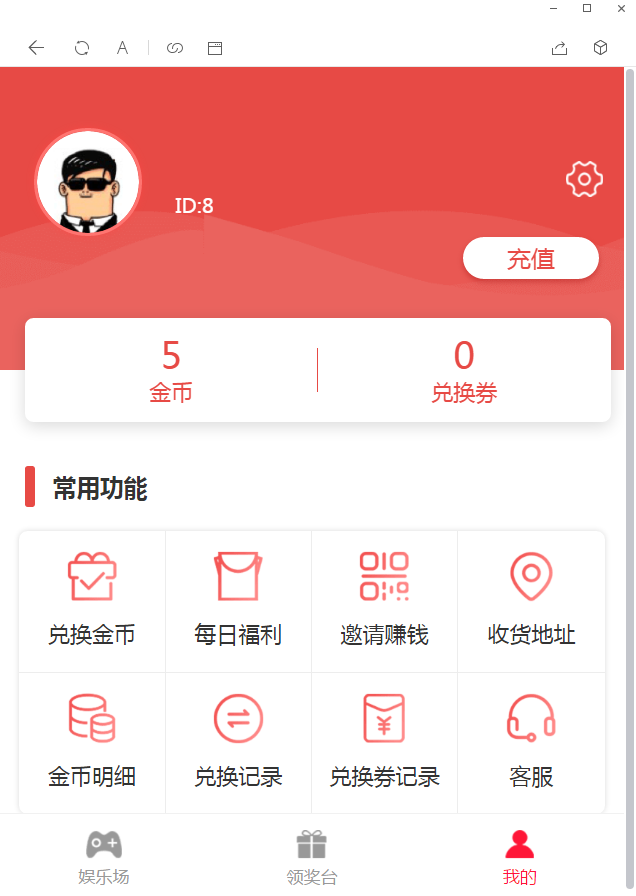Refresh the page
The image size is (636, 896).
click(82, 48)
